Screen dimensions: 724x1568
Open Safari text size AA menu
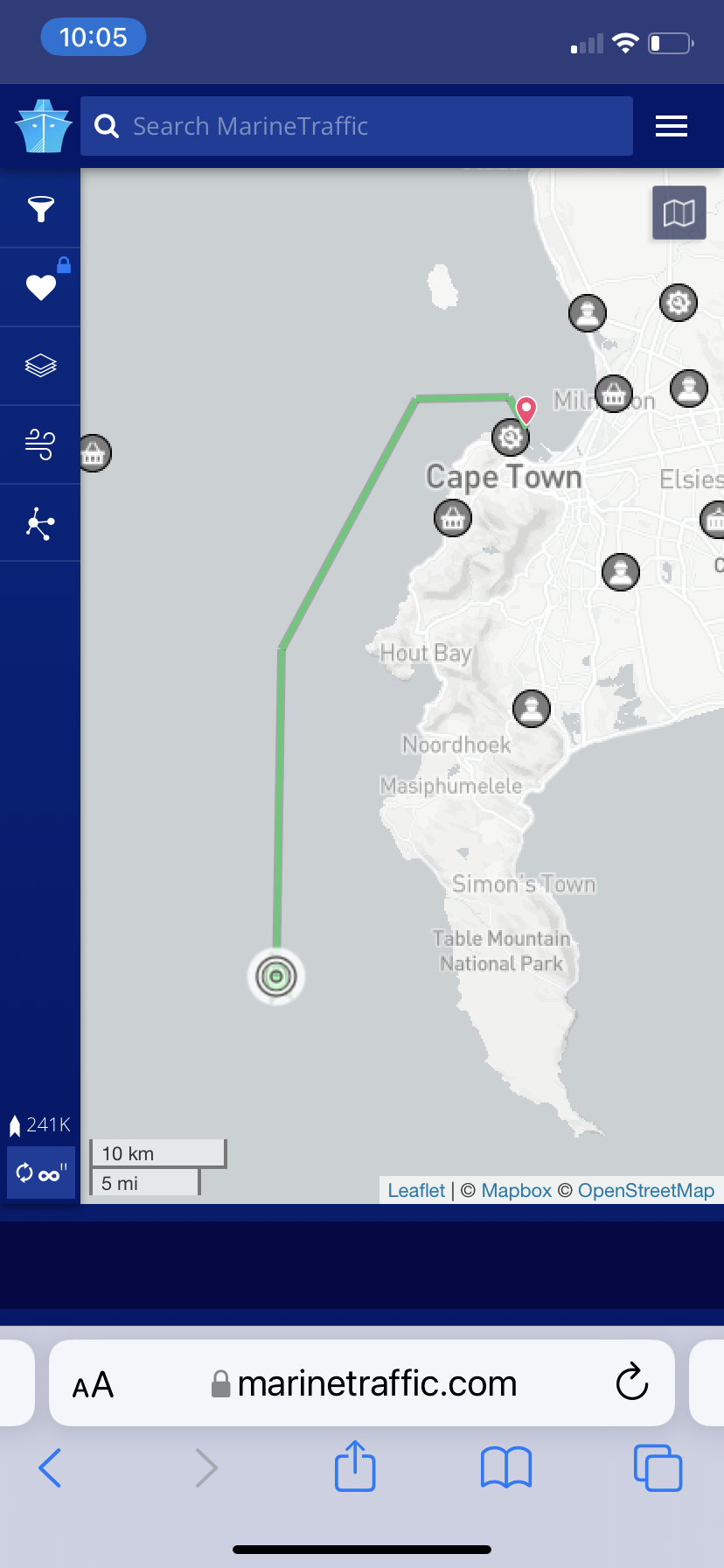coord(93,1384)
